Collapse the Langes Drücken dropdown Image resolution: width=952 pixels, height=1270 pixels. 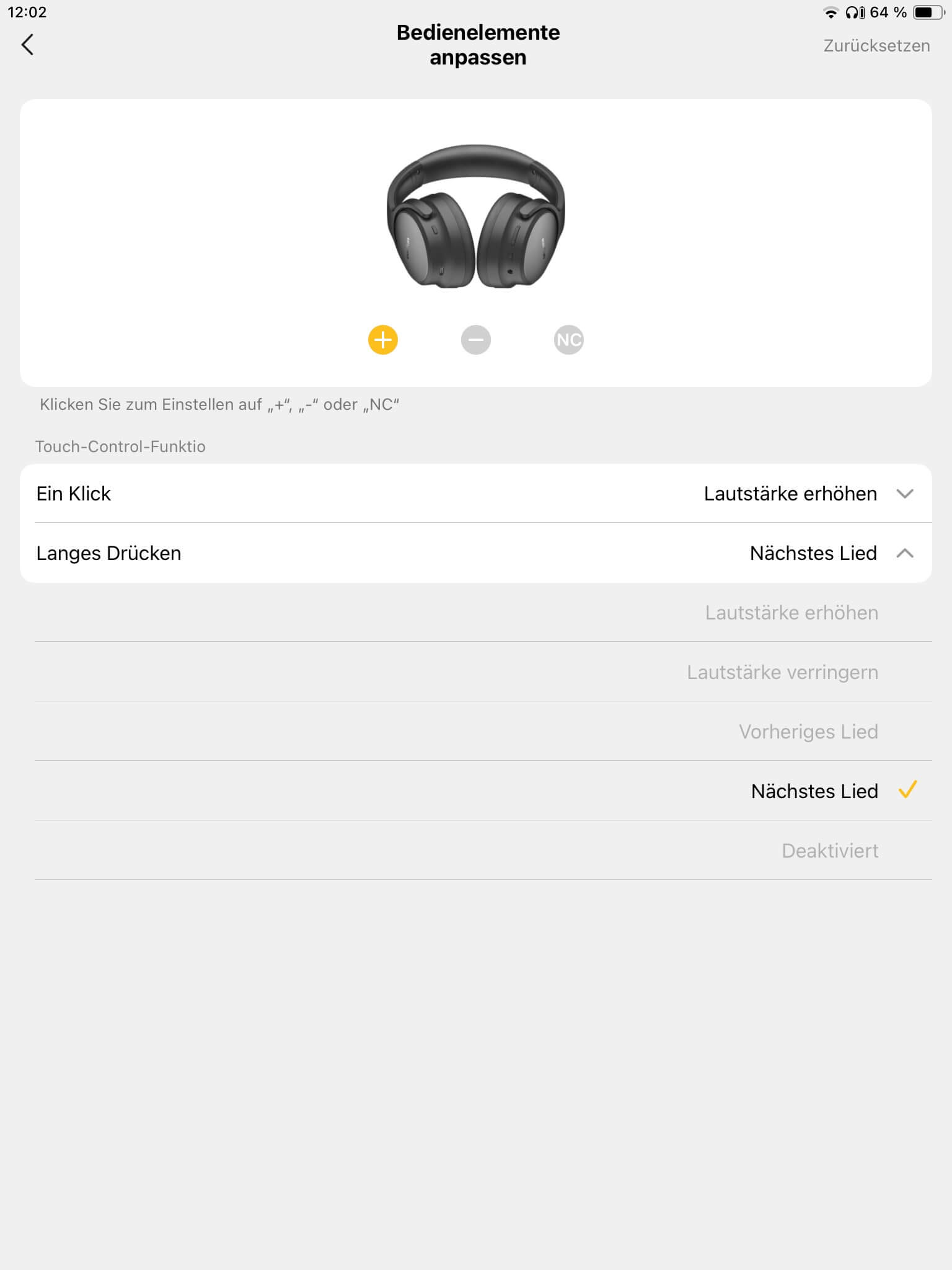pyautogui.click(x=904, y=553)
